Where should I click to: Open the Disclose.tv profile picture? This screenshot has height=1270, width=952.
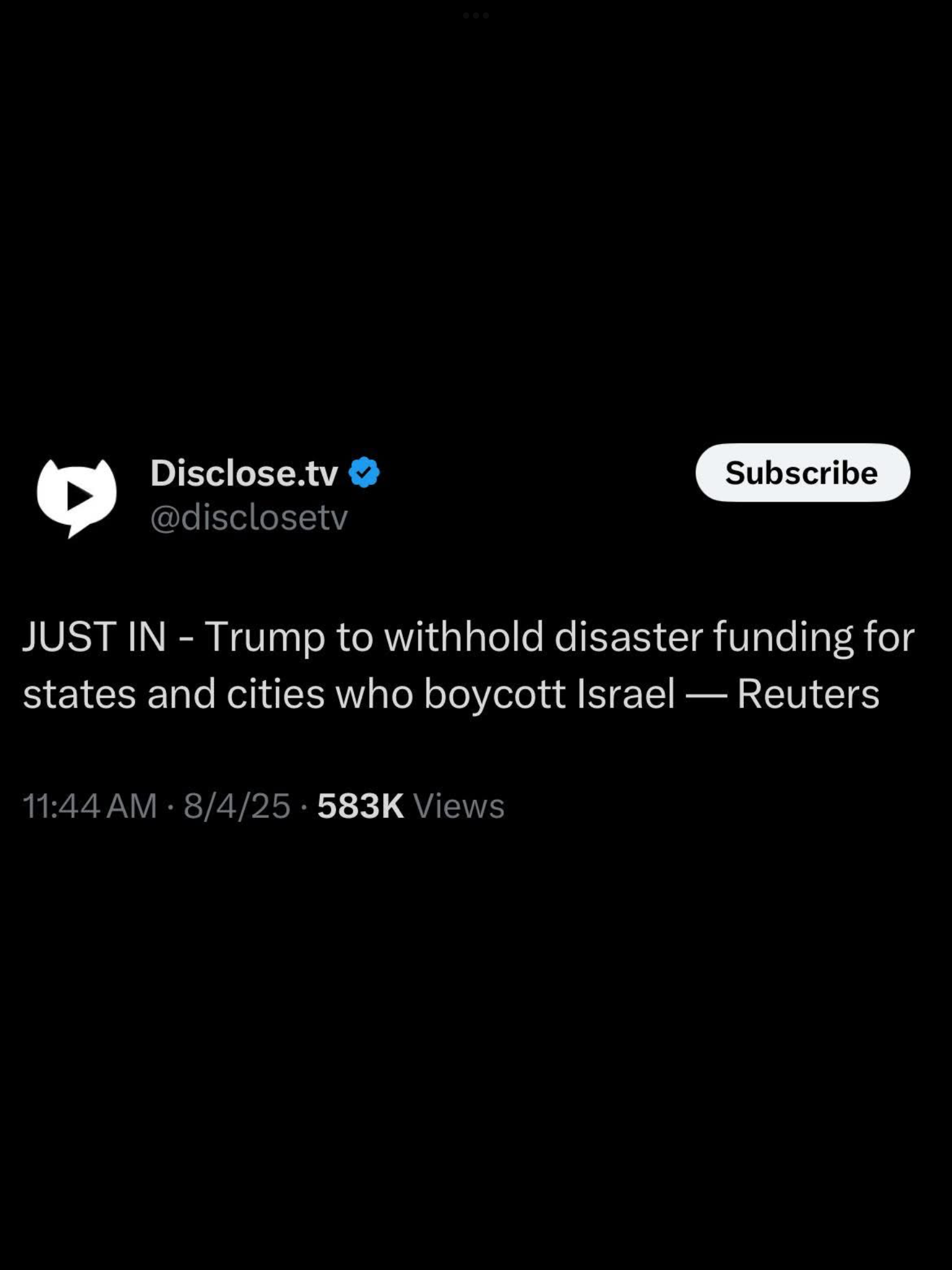pos(76,496)
